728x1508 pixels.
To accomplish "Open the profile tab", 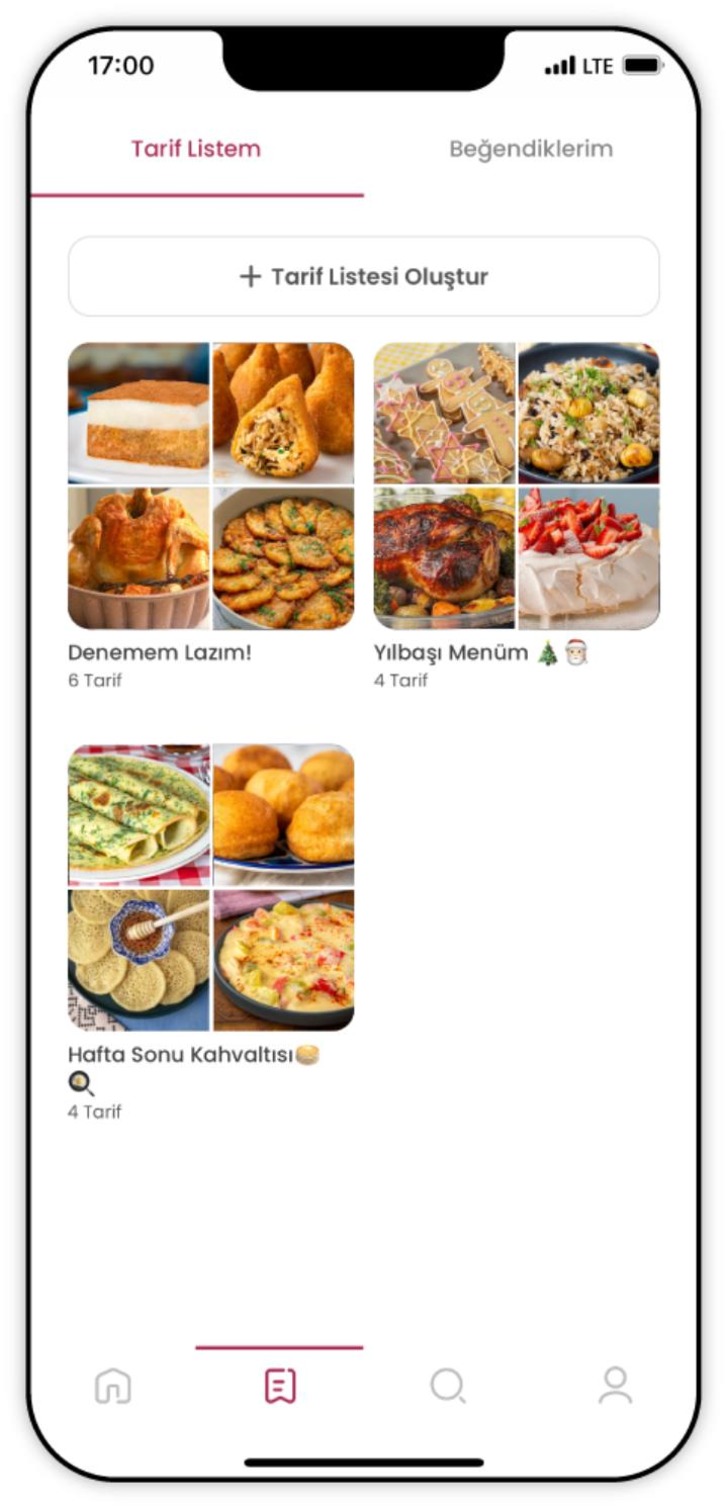I will [x=615, y=1386].
